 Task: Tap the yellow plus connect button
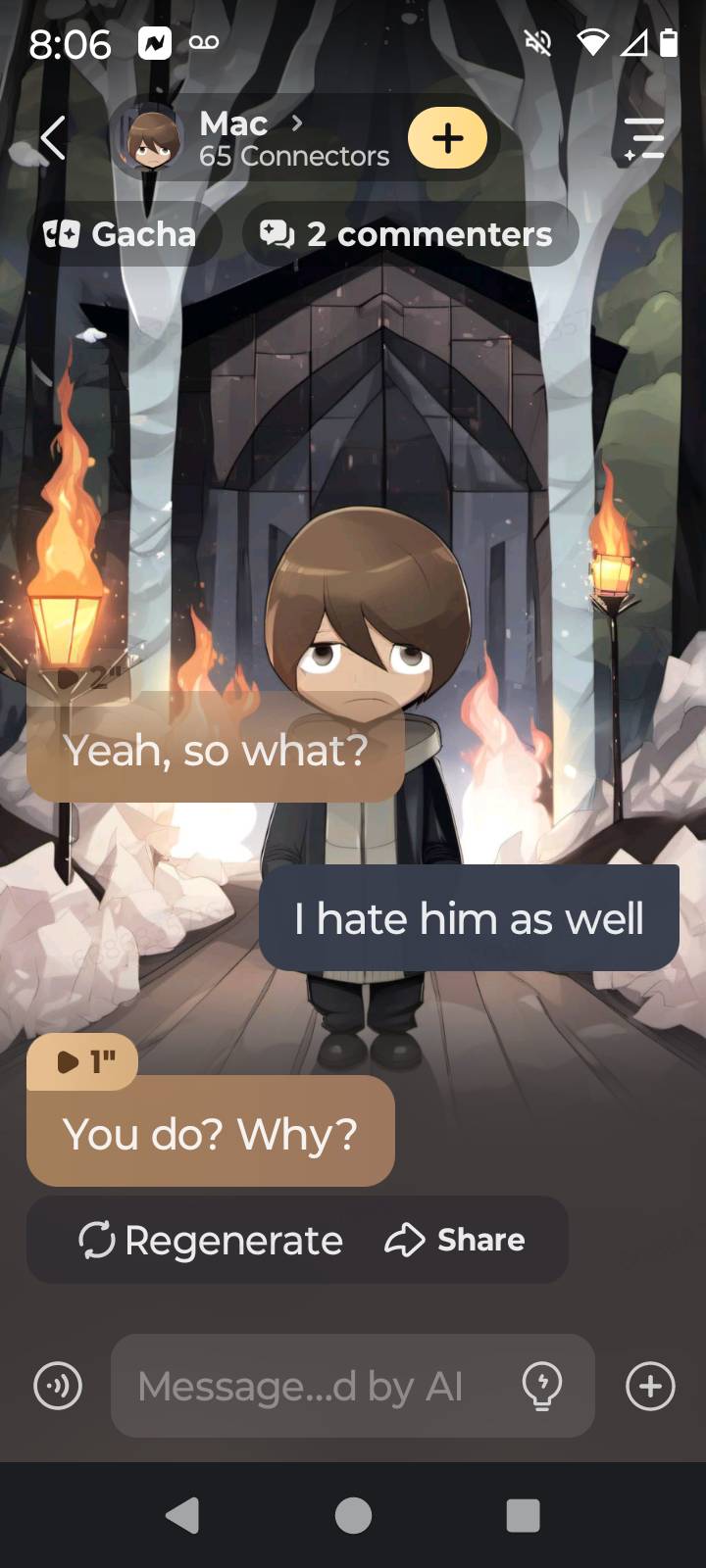pyautogui.click(x=447, y=138)
